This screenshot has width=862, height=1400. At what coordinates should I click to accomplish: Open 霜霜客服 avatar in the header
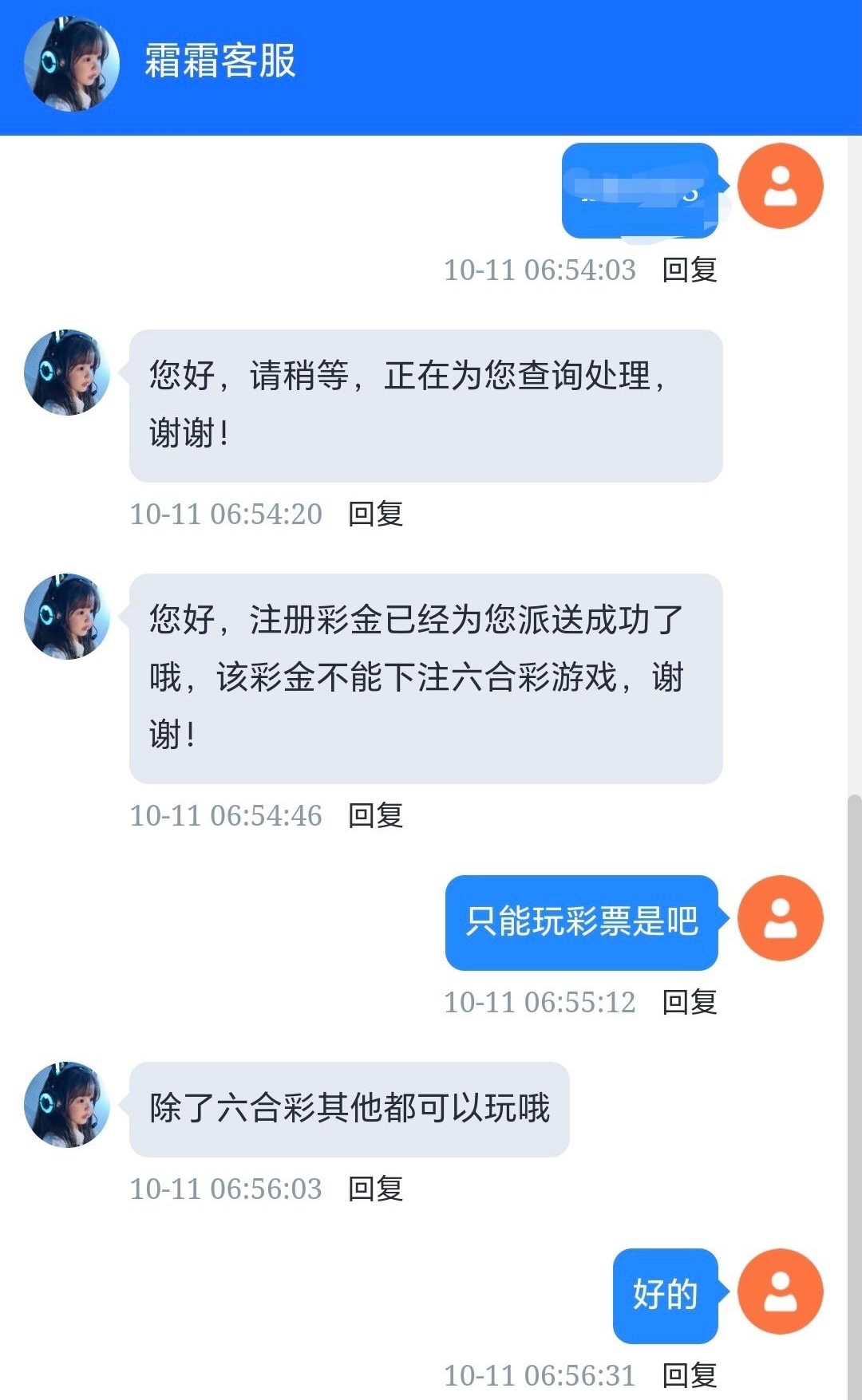tap(72, 64)
